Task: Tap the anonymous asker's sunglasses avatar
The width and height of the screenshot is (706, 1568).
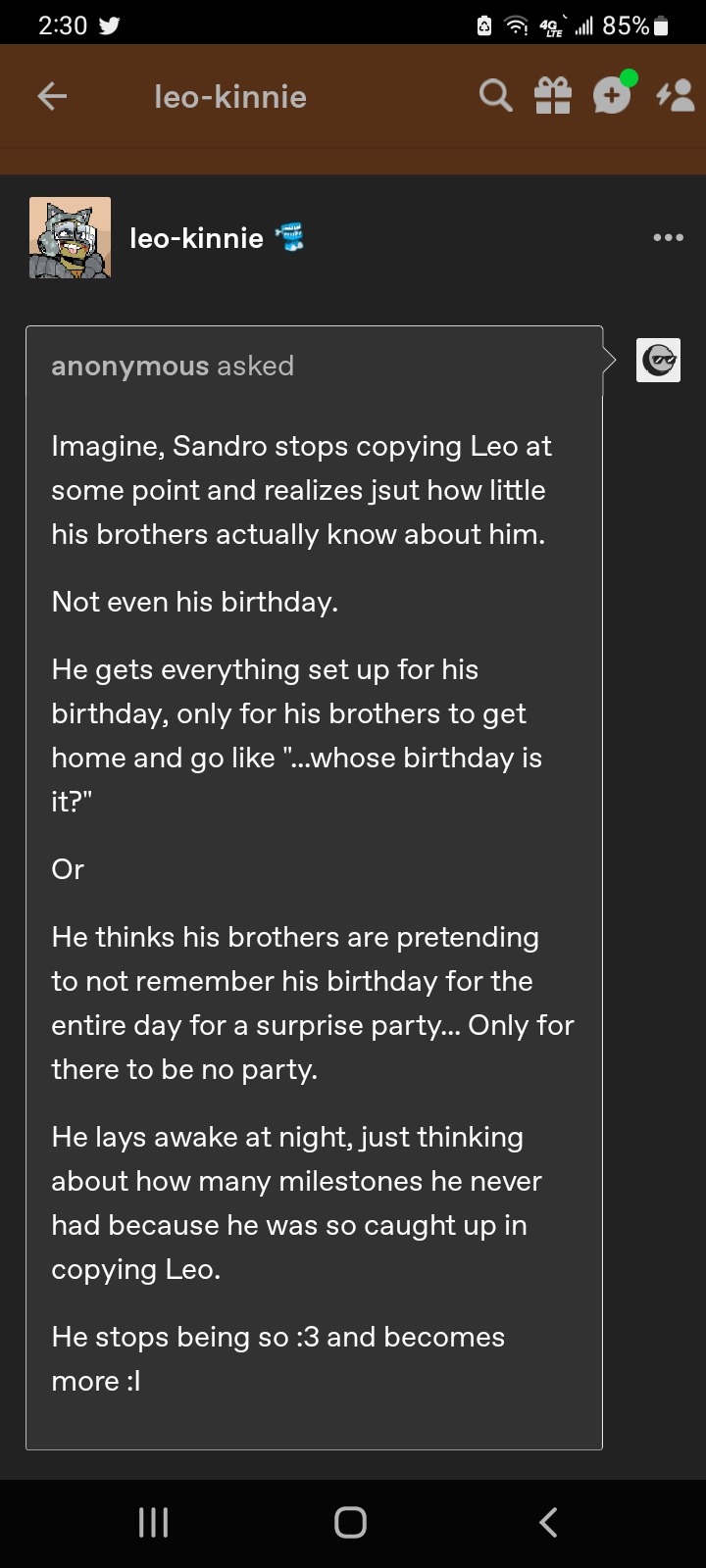Action: [x=658, y=361]
